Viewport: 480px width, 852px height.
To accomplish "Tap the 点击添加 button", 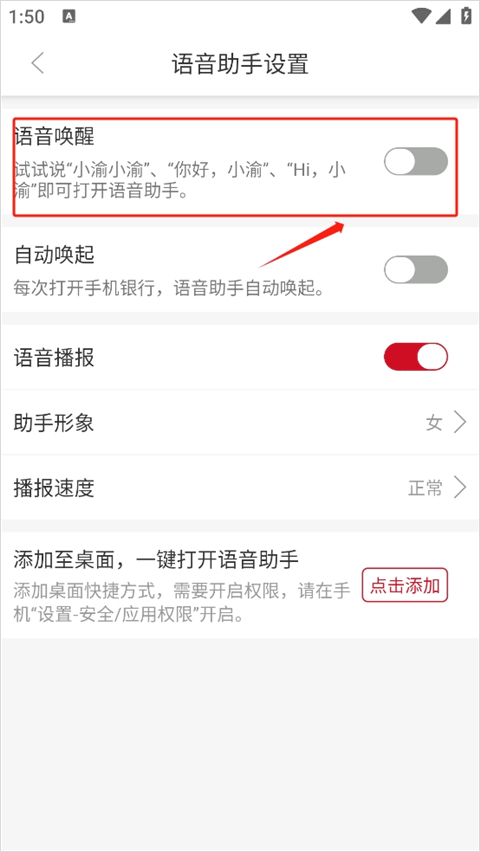I will (x=404, y=585).
